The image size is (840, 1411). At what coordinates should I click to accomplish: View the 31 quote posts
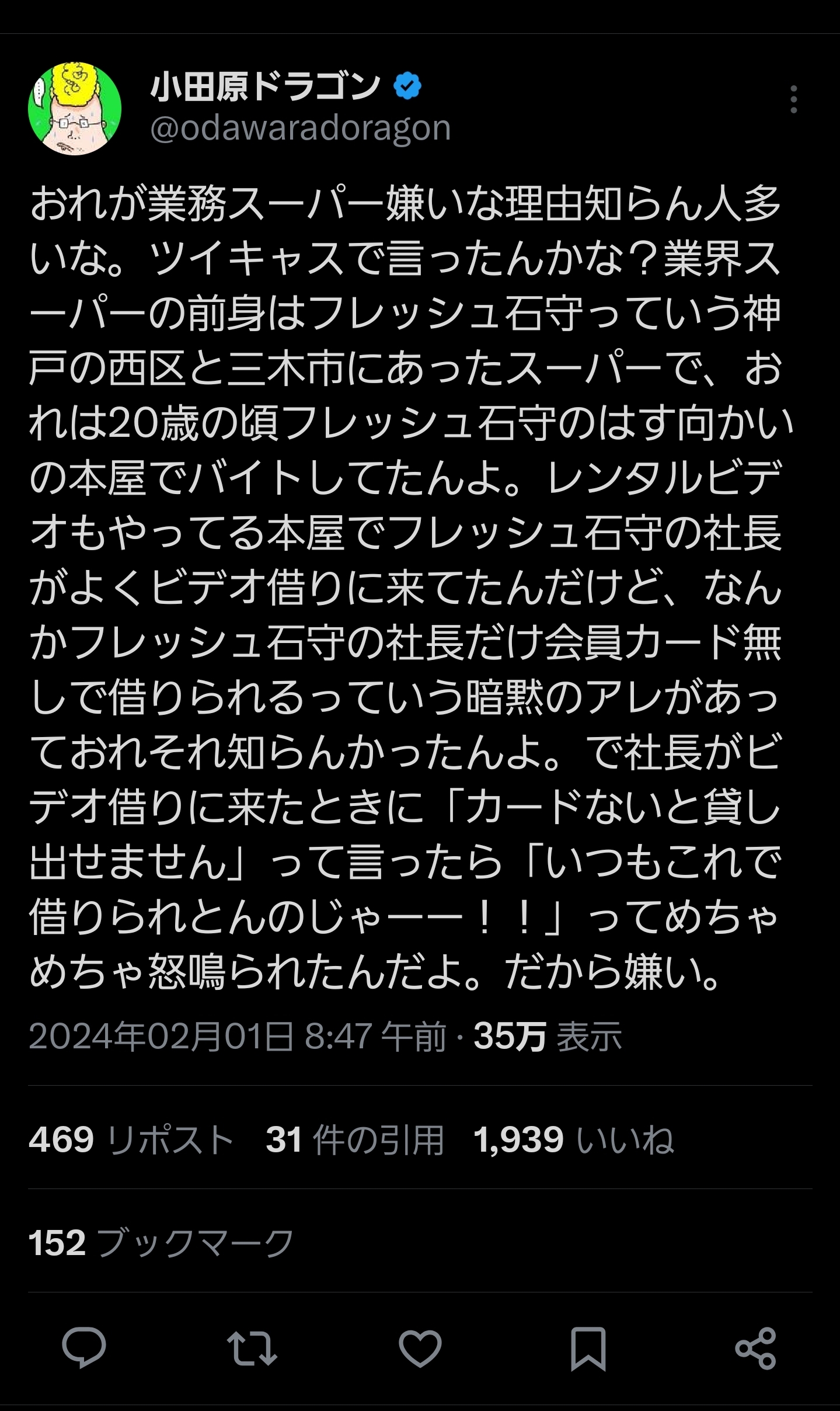[x=355, y=1139]
